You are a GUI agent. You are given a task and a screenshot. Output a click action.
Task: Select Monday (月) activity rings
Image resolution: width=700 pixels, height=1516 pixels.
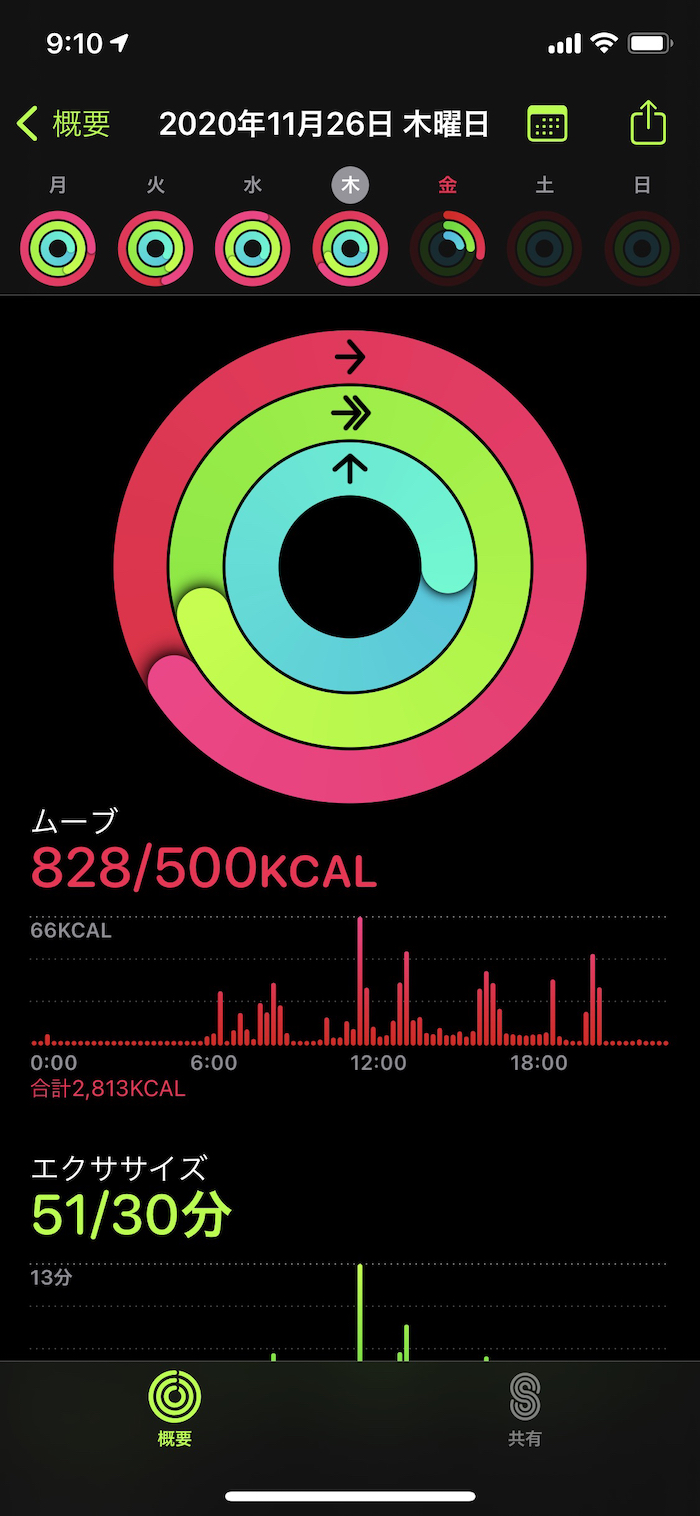coord(58,248)
